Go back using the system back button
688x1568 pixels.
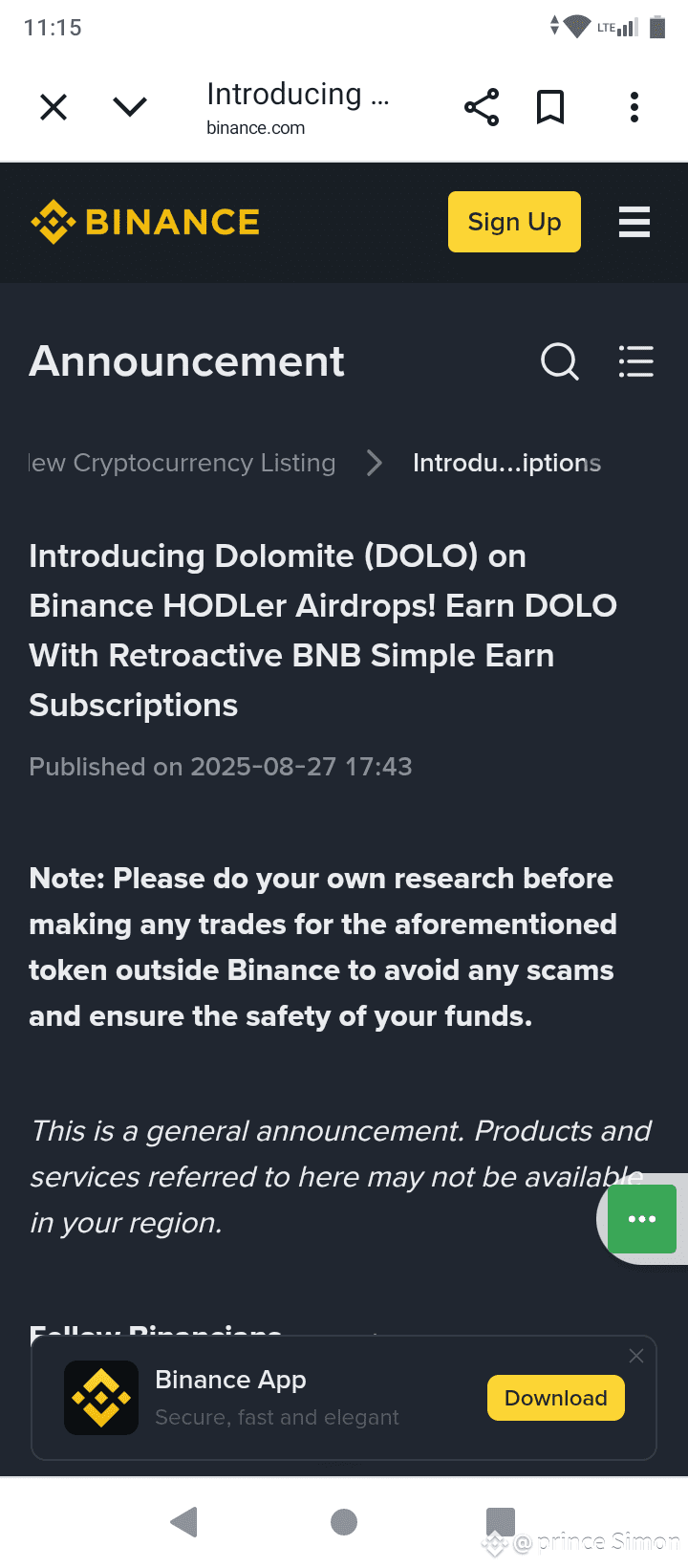pos(183,1521)
